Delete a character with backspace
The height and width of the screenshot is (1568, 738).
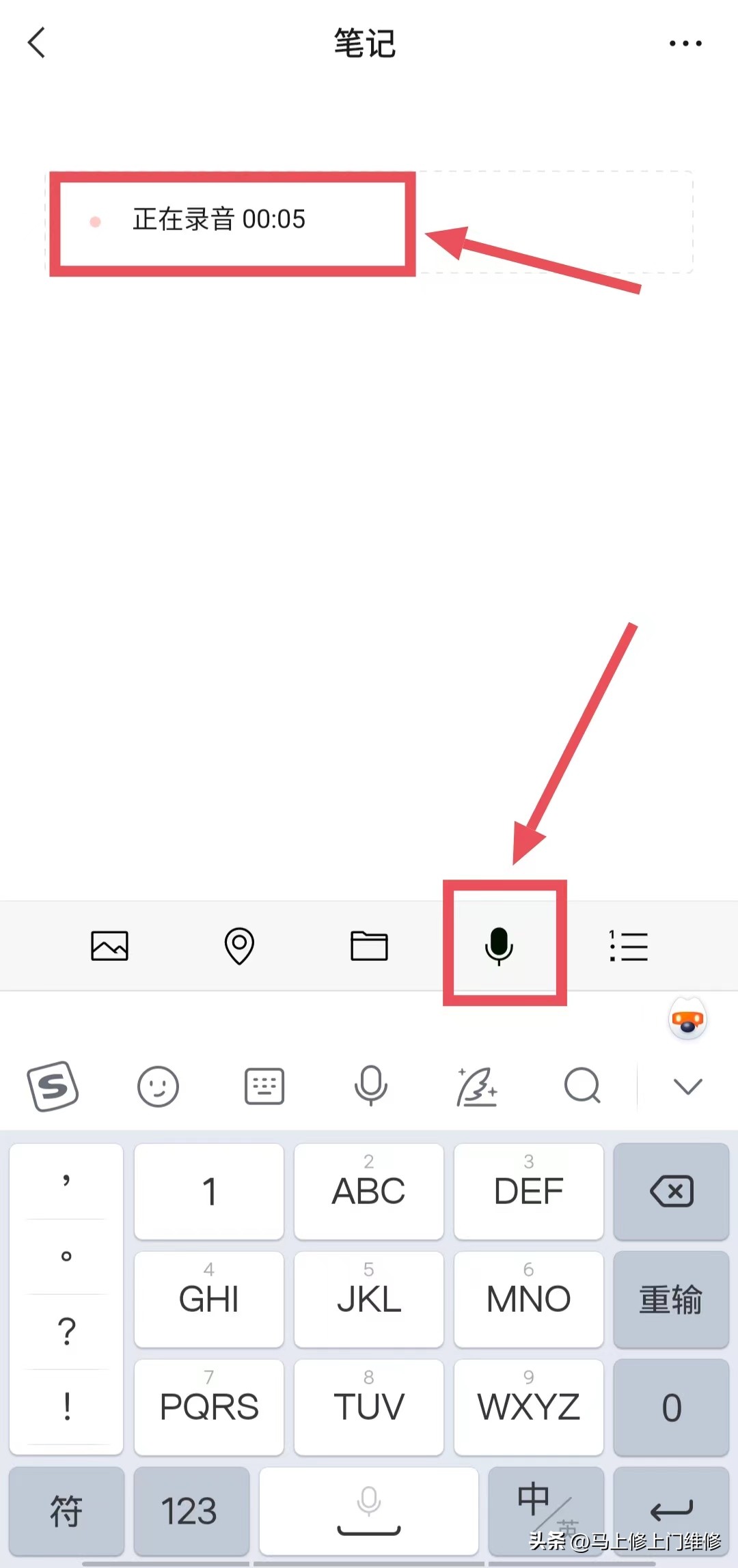(671, 1192)
